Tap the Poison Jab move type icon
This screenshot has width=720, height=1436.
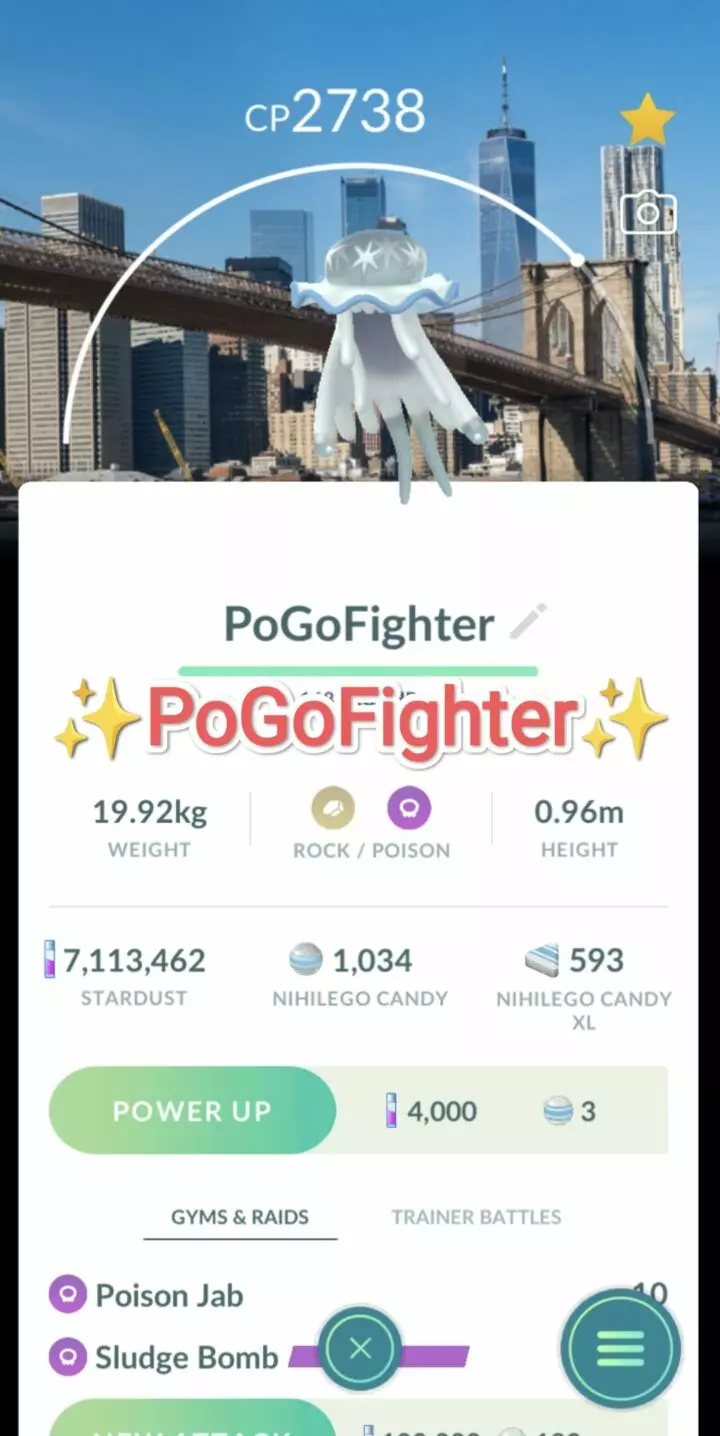click(66, 1295)
